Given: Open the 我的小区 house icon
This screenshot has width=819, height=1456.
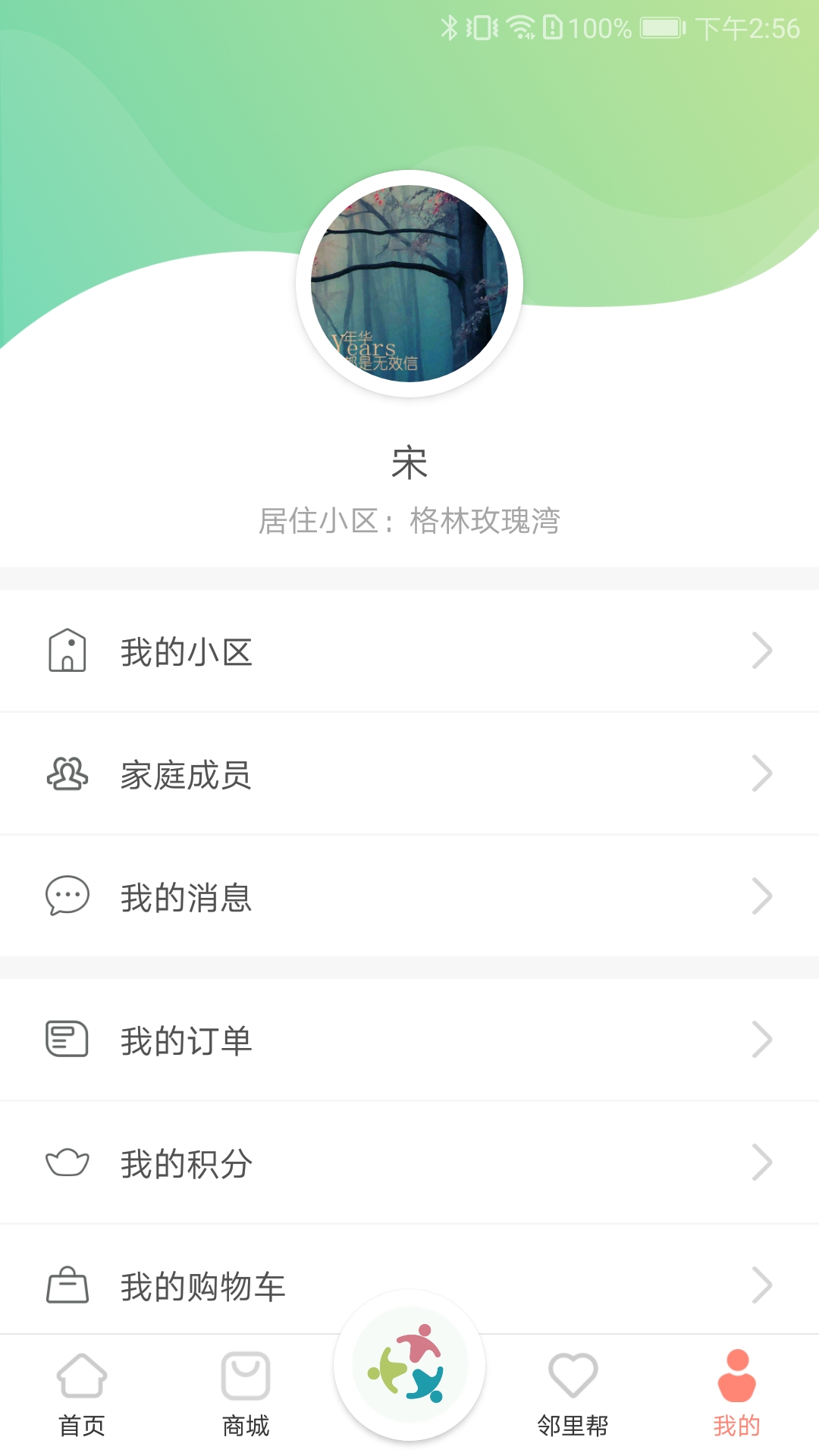Looking at the screenshot, I should click(x=67, y=649).
